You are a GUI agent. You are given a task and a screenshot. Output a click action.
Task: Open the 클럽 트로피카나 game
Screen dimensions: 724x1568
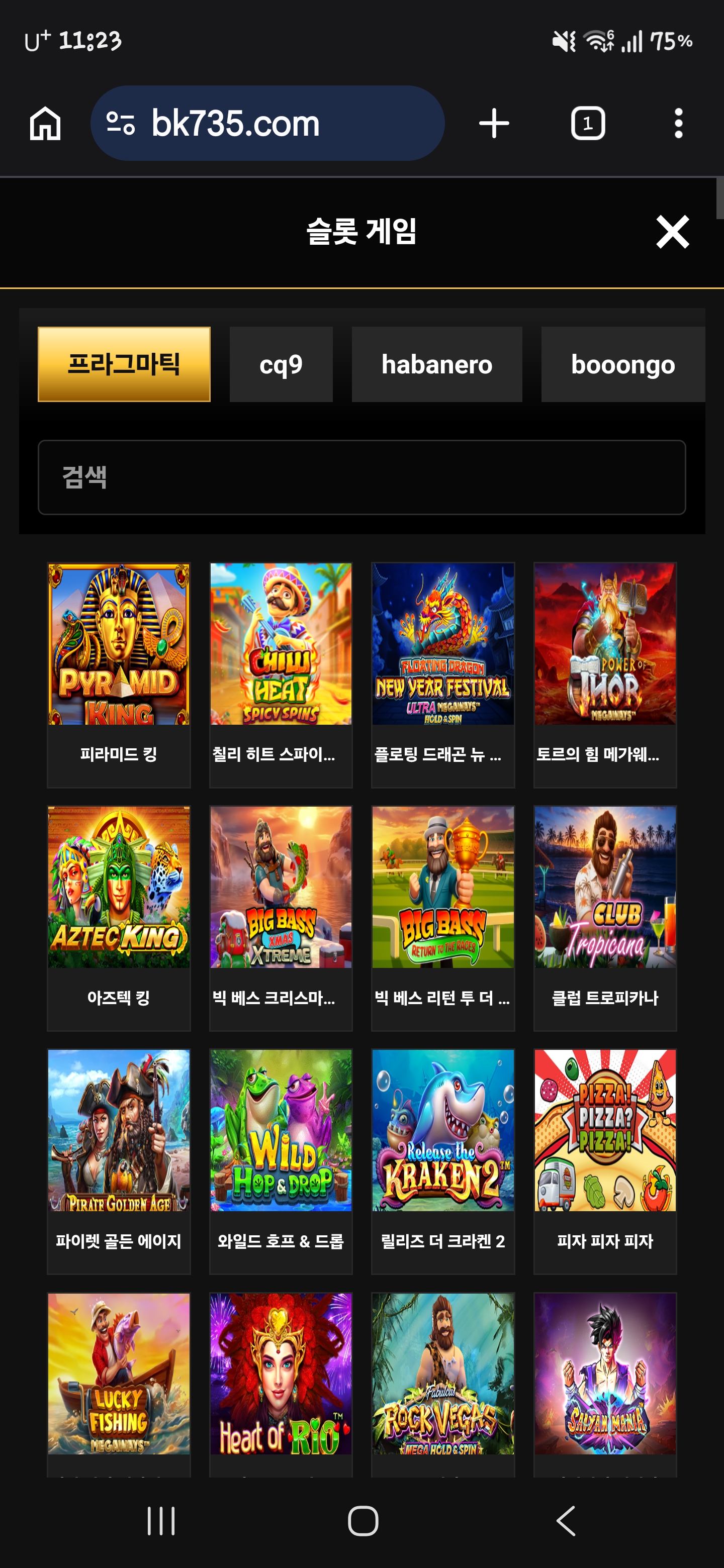point(605,888)
